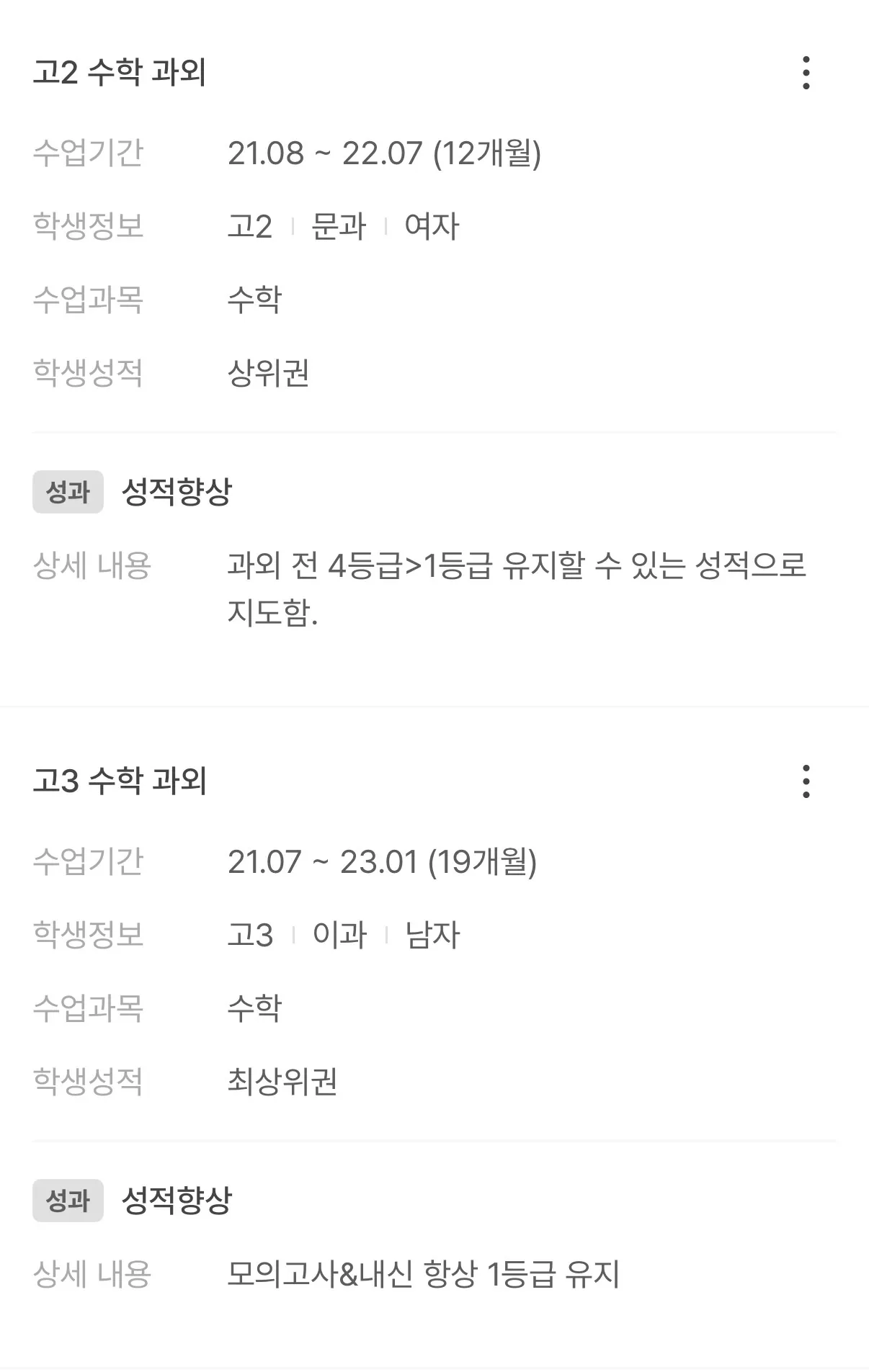
Task: Open the more options menu for 고2 수학 과외
Action: click(806, 73)
